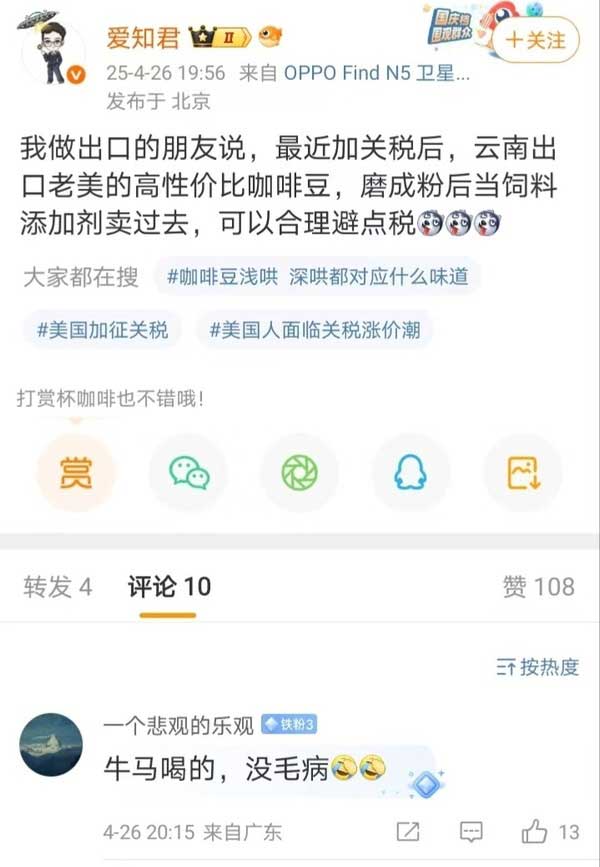
Task: Share post to WeChat
Action: pos(188,474)
